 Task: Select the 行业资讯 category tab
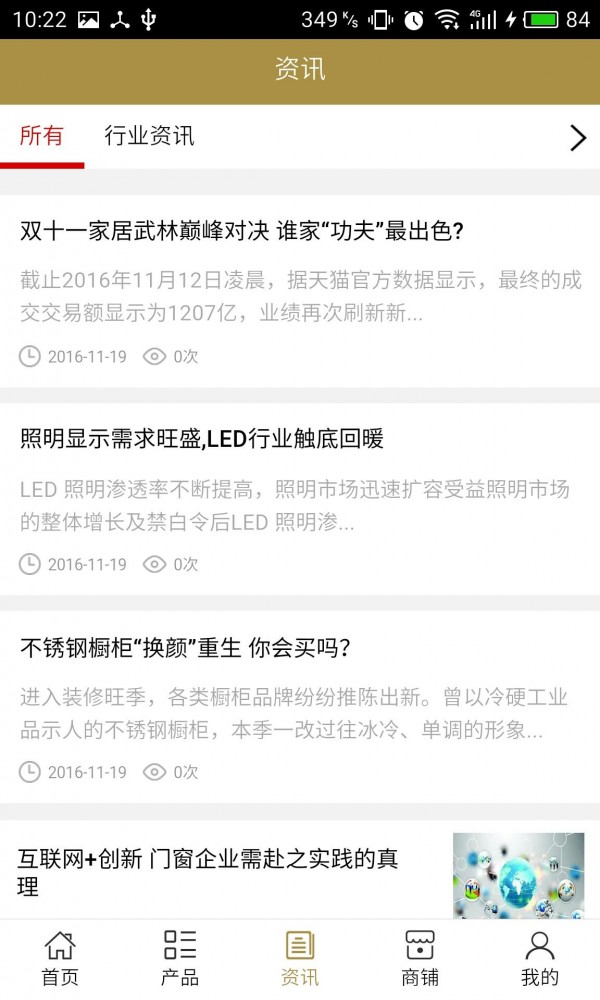pos(149,136)
